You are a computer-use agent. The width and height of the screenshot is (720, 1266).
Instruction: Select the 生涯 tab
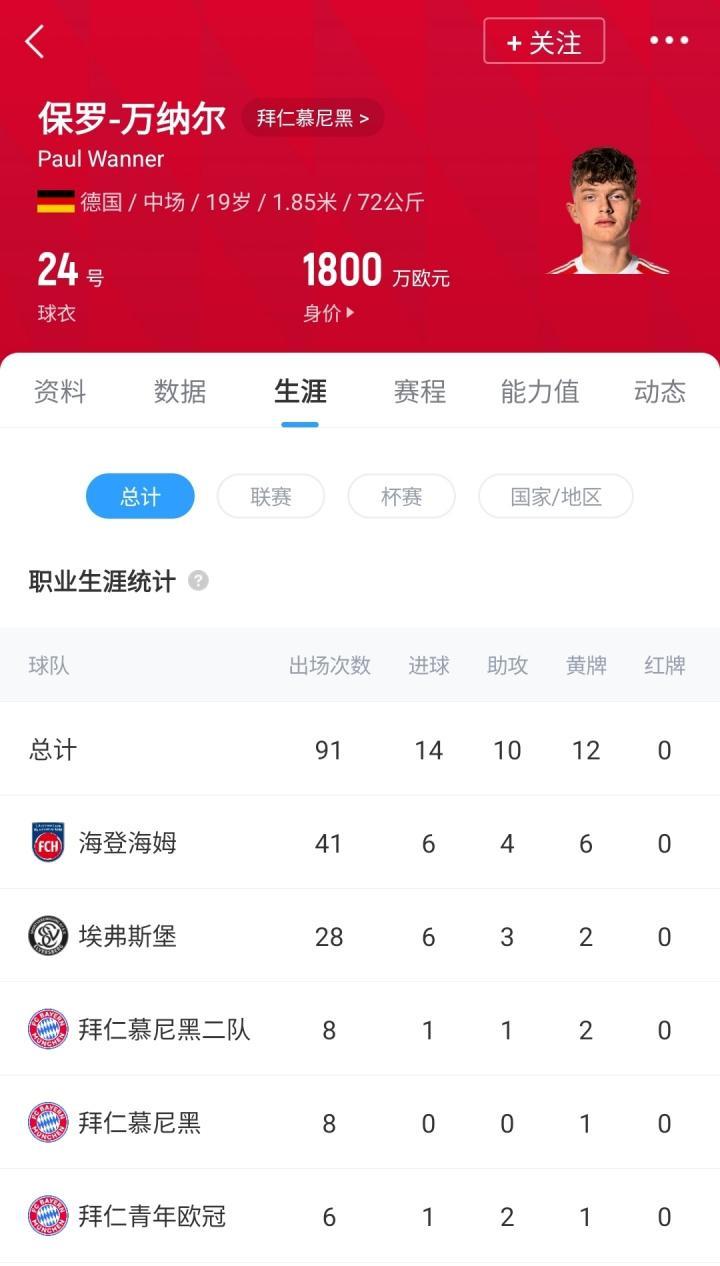(300, 391)
